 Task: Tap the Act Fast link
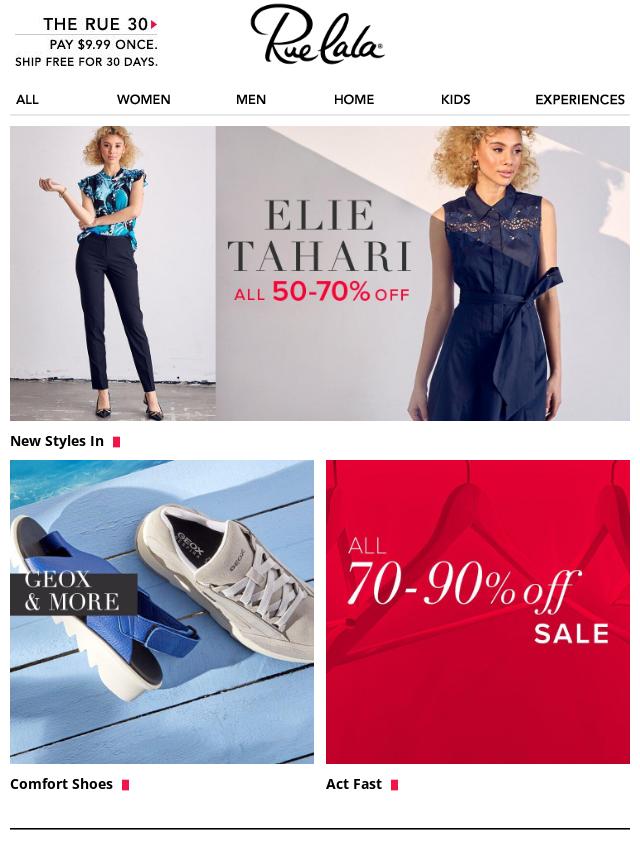tap(354, 784)
